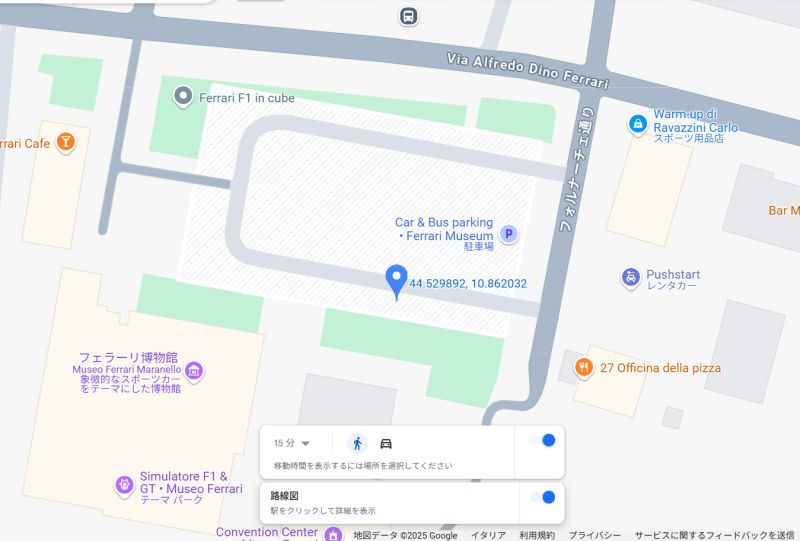Open the Ferrari F1 in cube place marker

point(183,97)
